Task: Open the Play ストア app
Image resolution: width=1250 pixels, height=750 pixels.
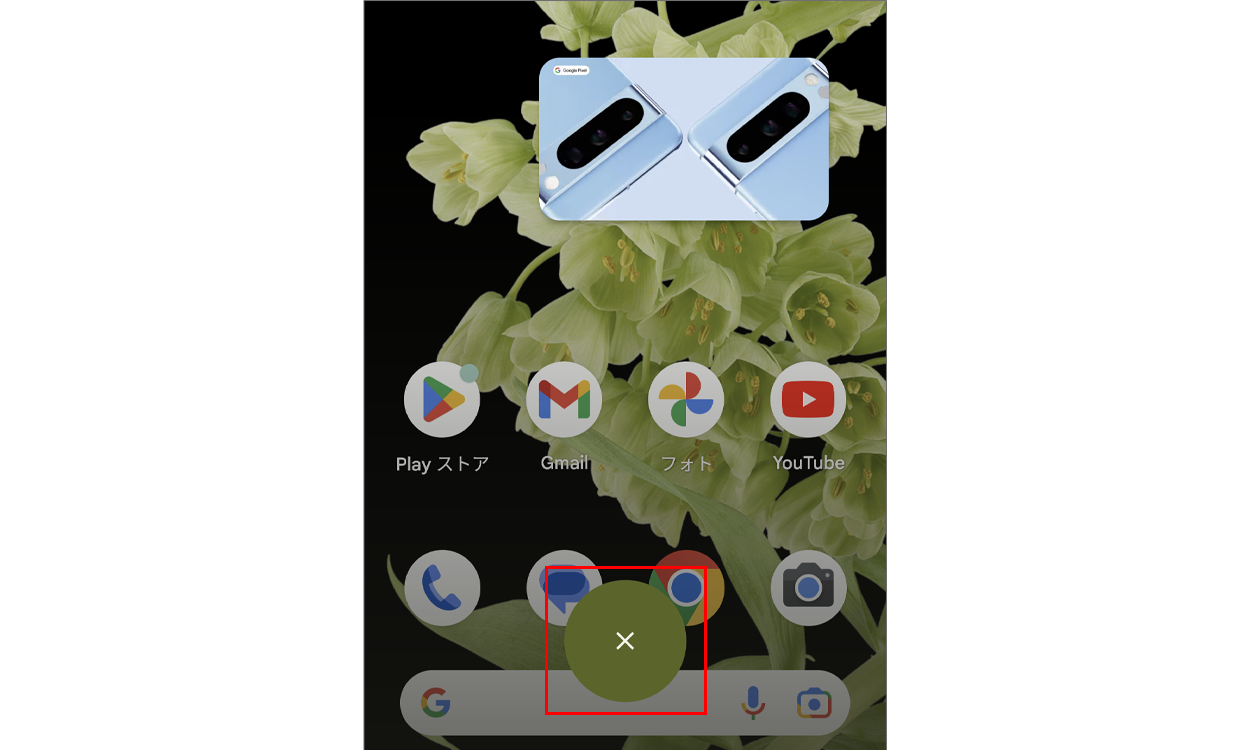Action: pyautogui.click(x=442, y=400)
